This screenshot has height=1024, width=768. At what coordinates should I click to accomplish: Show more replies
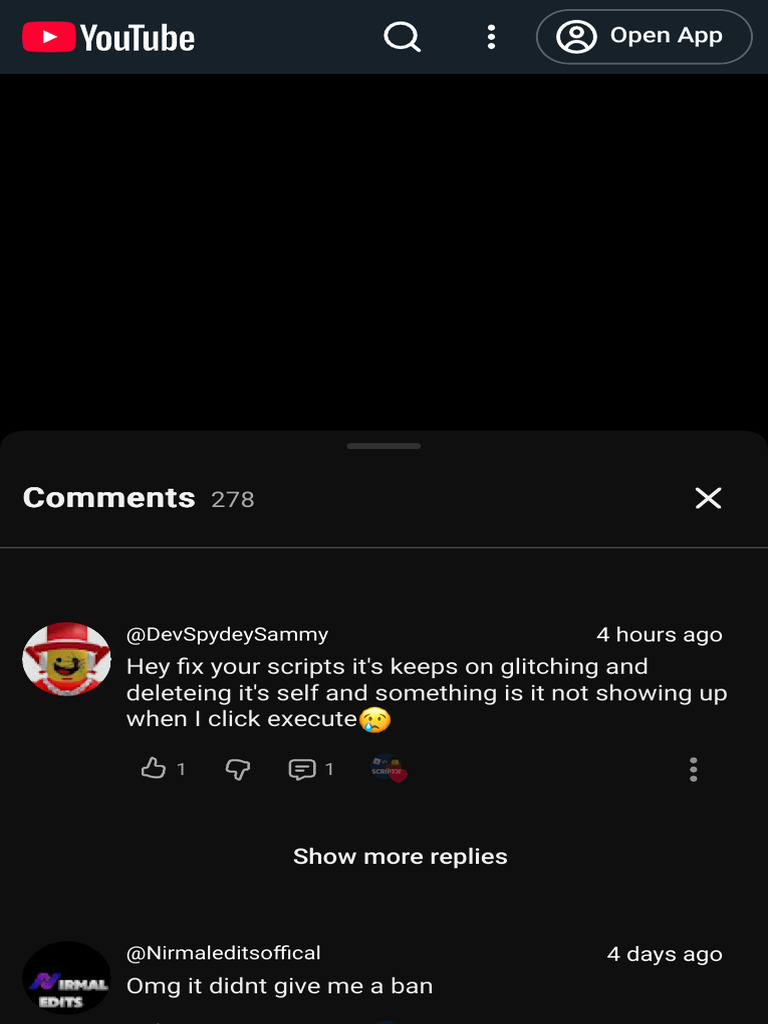click(x=400, y=856)
